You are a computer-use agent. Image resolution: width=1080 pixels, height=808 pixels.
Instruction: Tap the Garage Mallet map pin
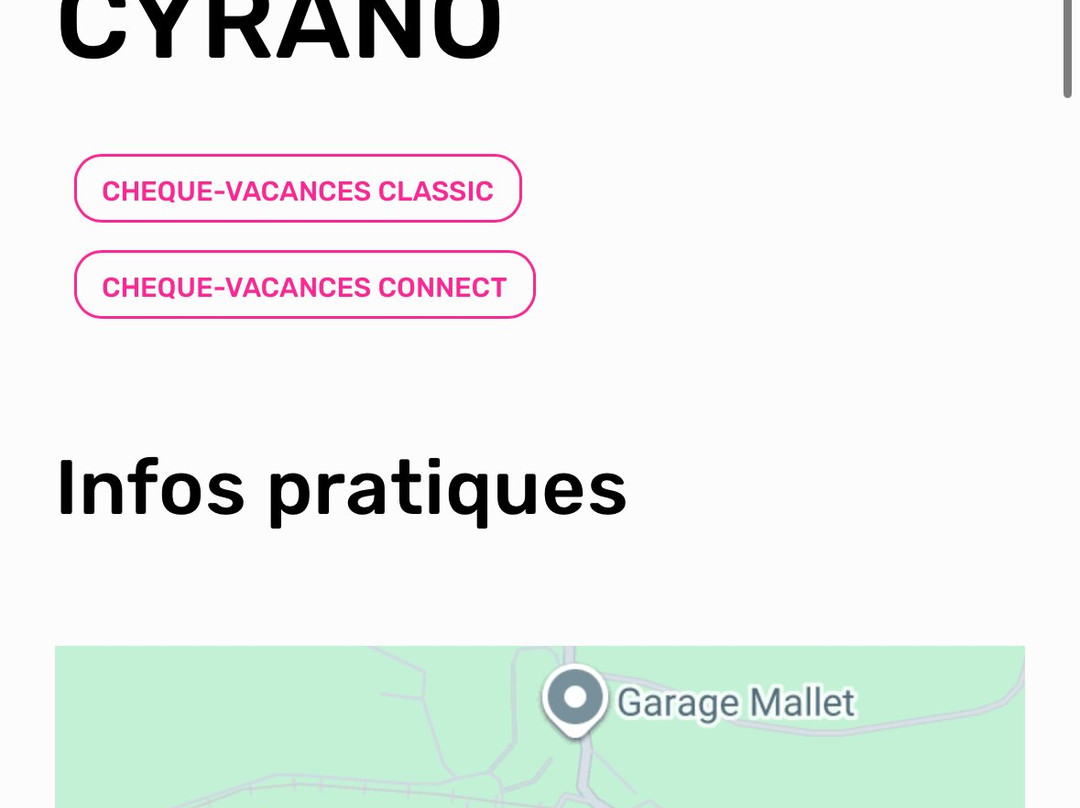click(x=575, y=699)
